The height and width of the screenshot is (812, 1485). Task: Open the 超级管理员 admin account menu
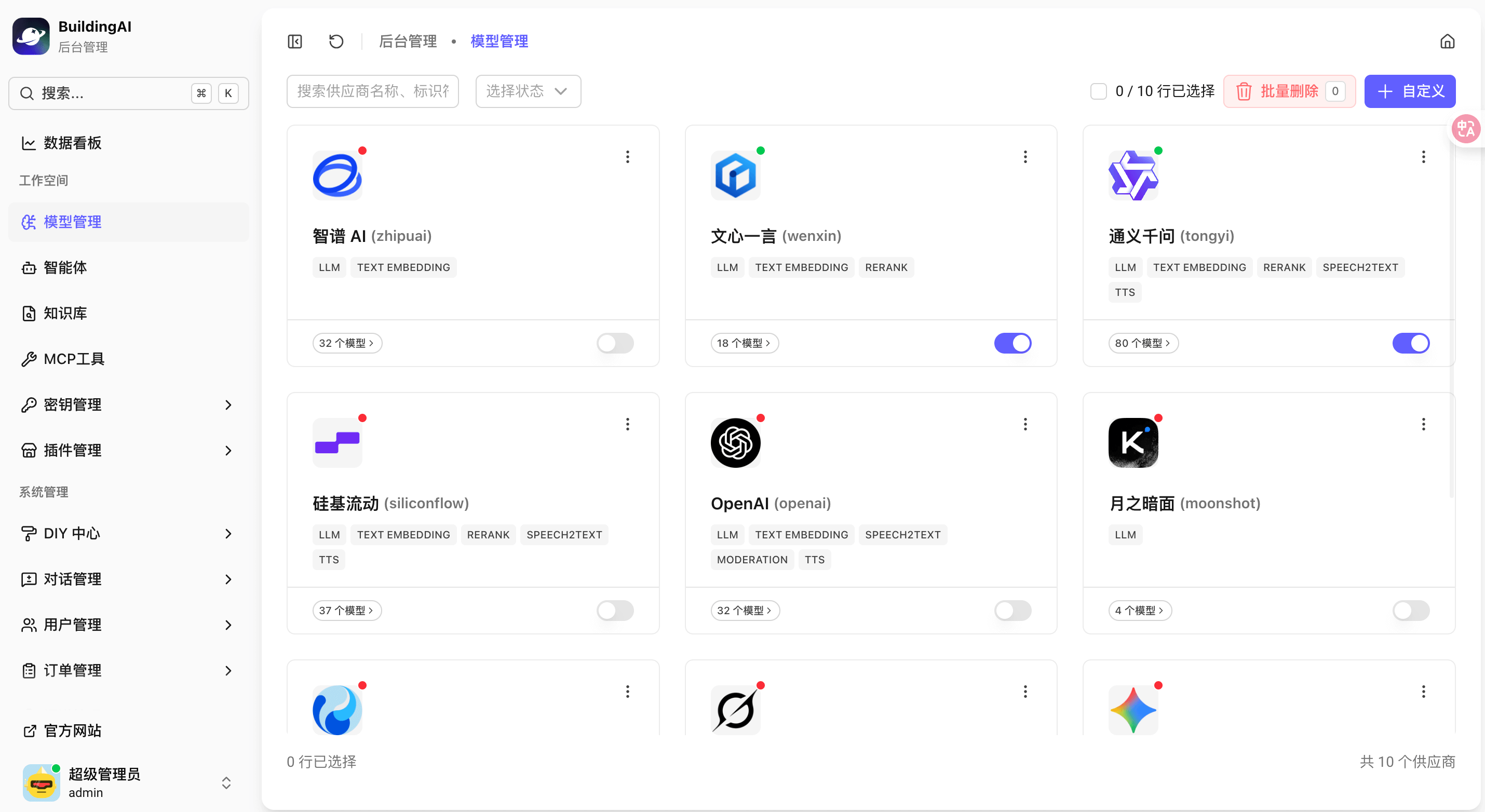[x=128, y=782]
